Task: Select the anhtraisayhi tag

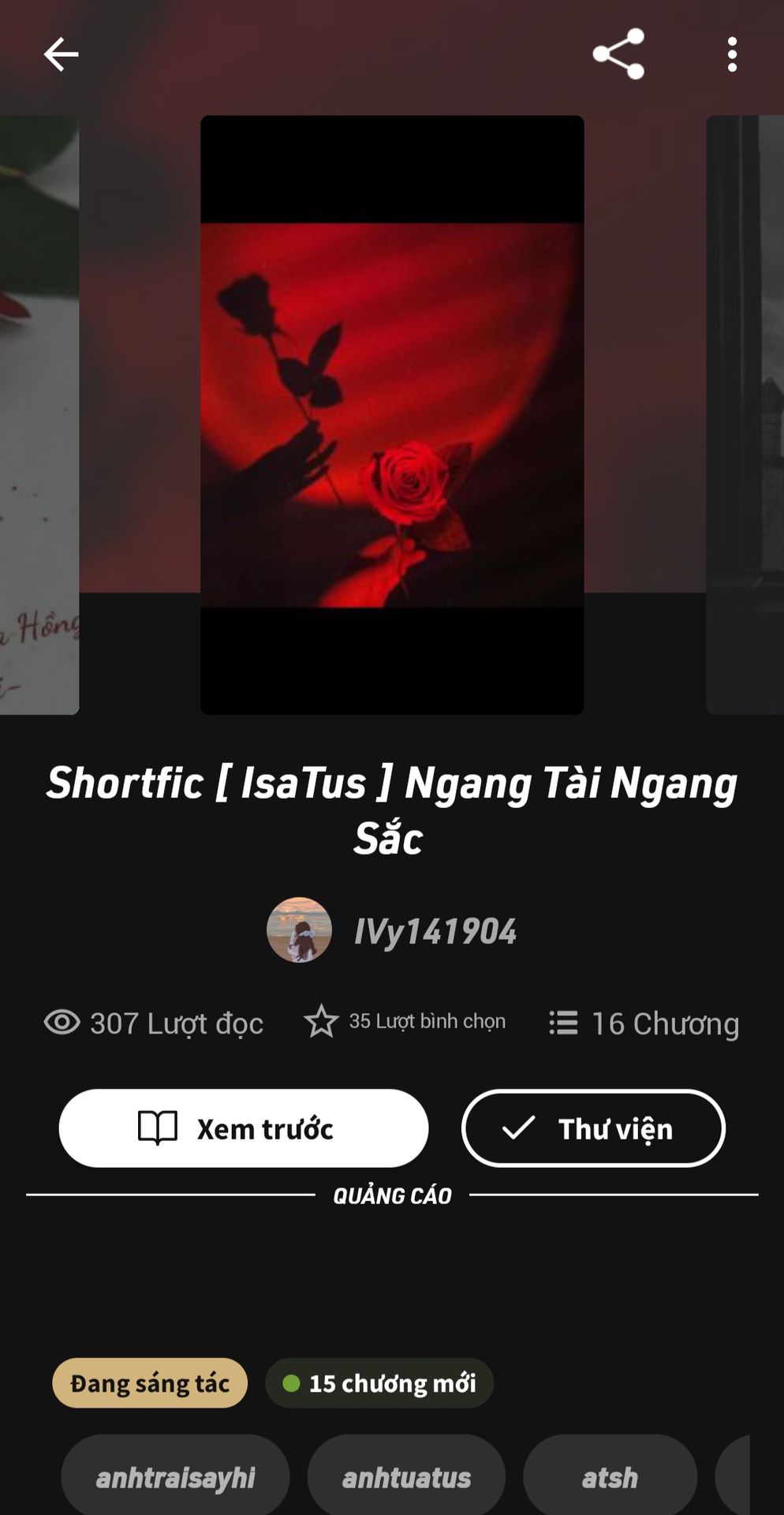Action: tap(175, 1477)
